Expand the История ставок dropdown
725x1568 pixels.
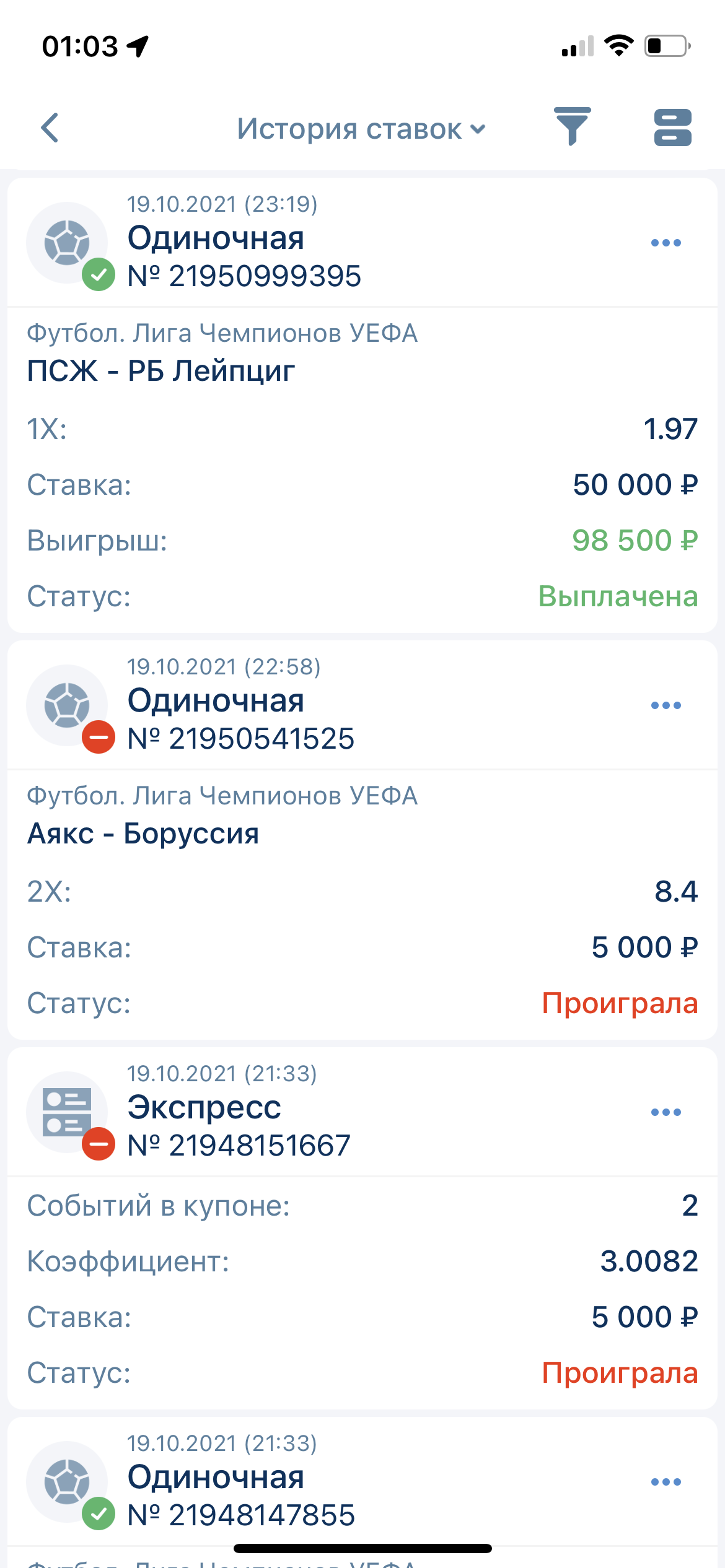point(361,129)
